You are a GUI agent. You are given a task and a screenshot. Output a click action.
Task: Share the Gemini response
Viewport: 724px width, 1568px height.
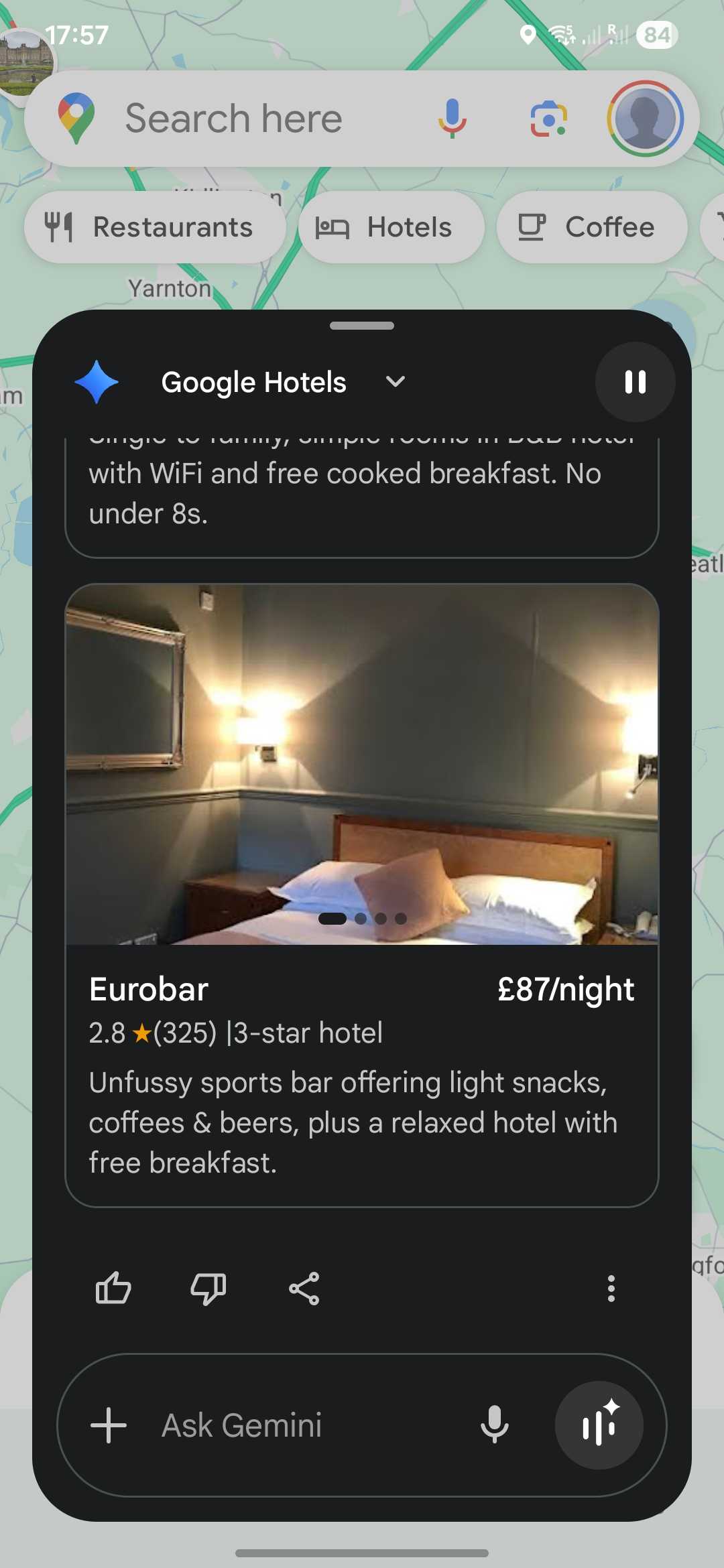pyautogui.click(x=304, y=1288)
